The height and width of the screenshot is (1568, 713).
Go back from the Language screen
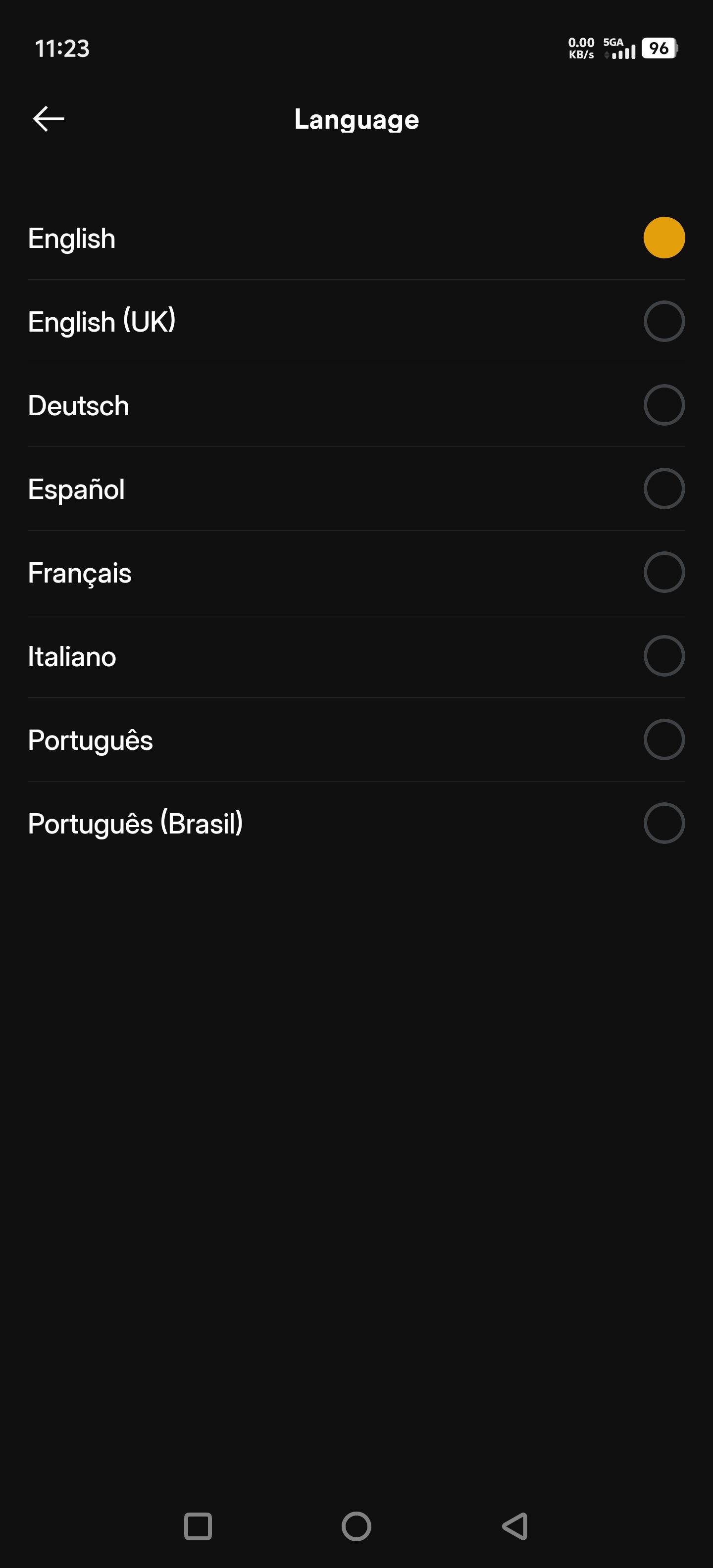[49, 119]
